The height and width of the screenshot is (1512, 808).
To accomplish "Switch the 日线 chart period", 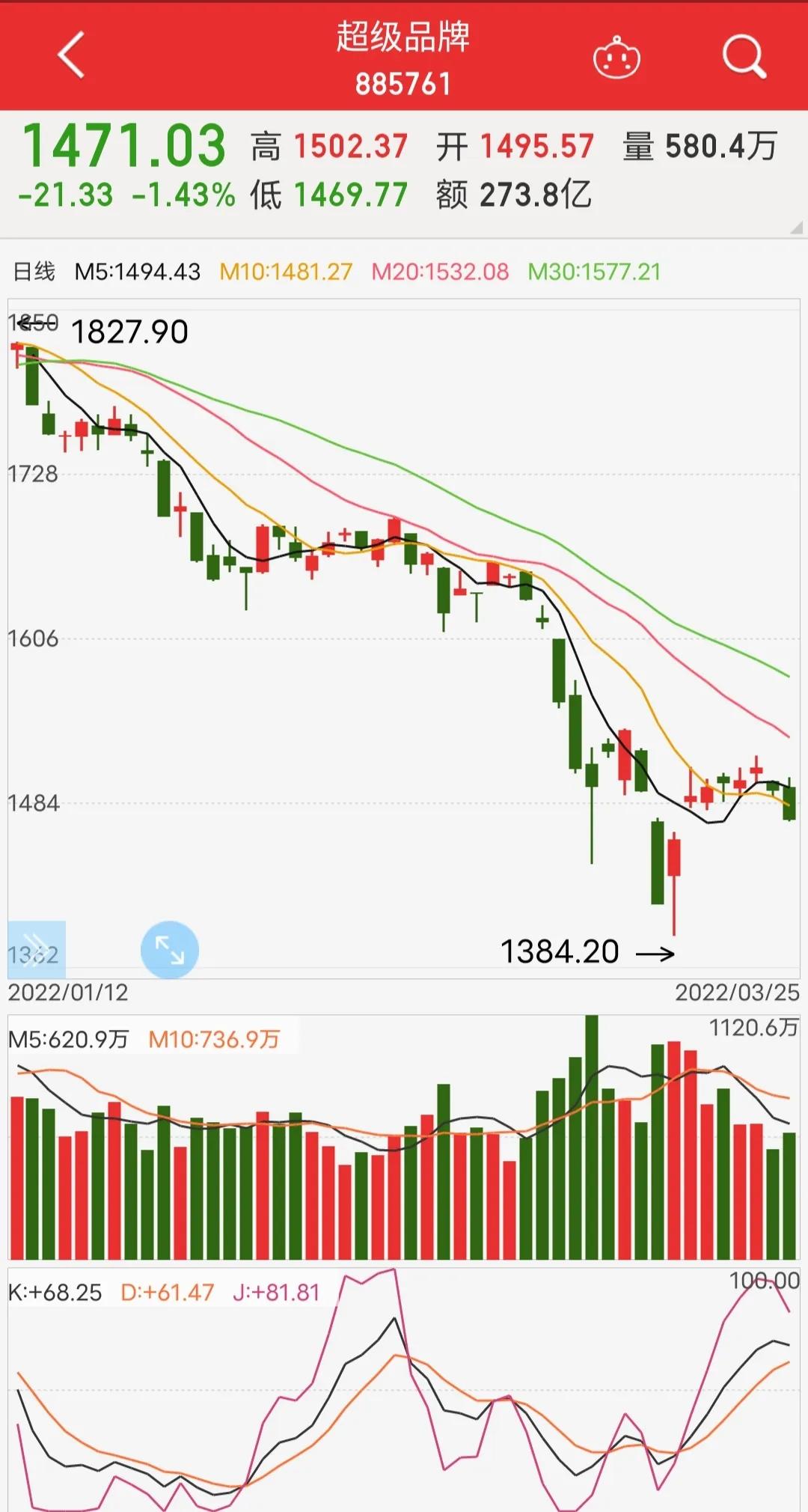I will coord(34,272).
